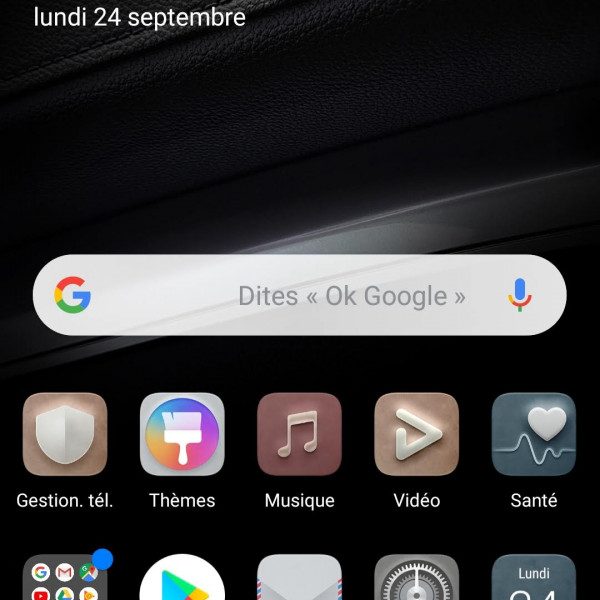Open the Gestion. tél. app
Screen dimensions: 600x600
tap(65, 434)
